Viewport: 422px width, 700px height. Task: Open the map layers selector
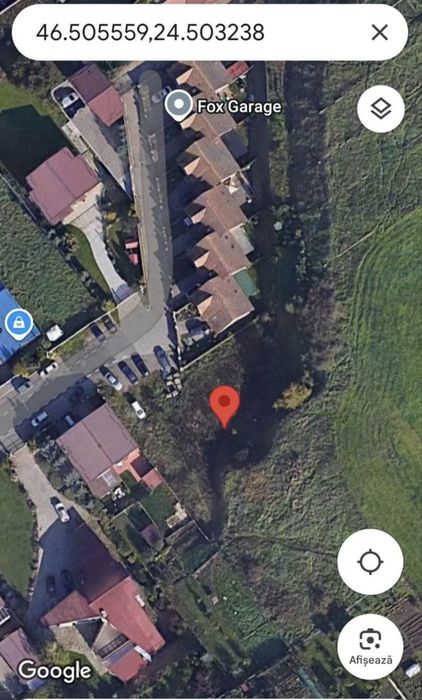coord(381,109)
